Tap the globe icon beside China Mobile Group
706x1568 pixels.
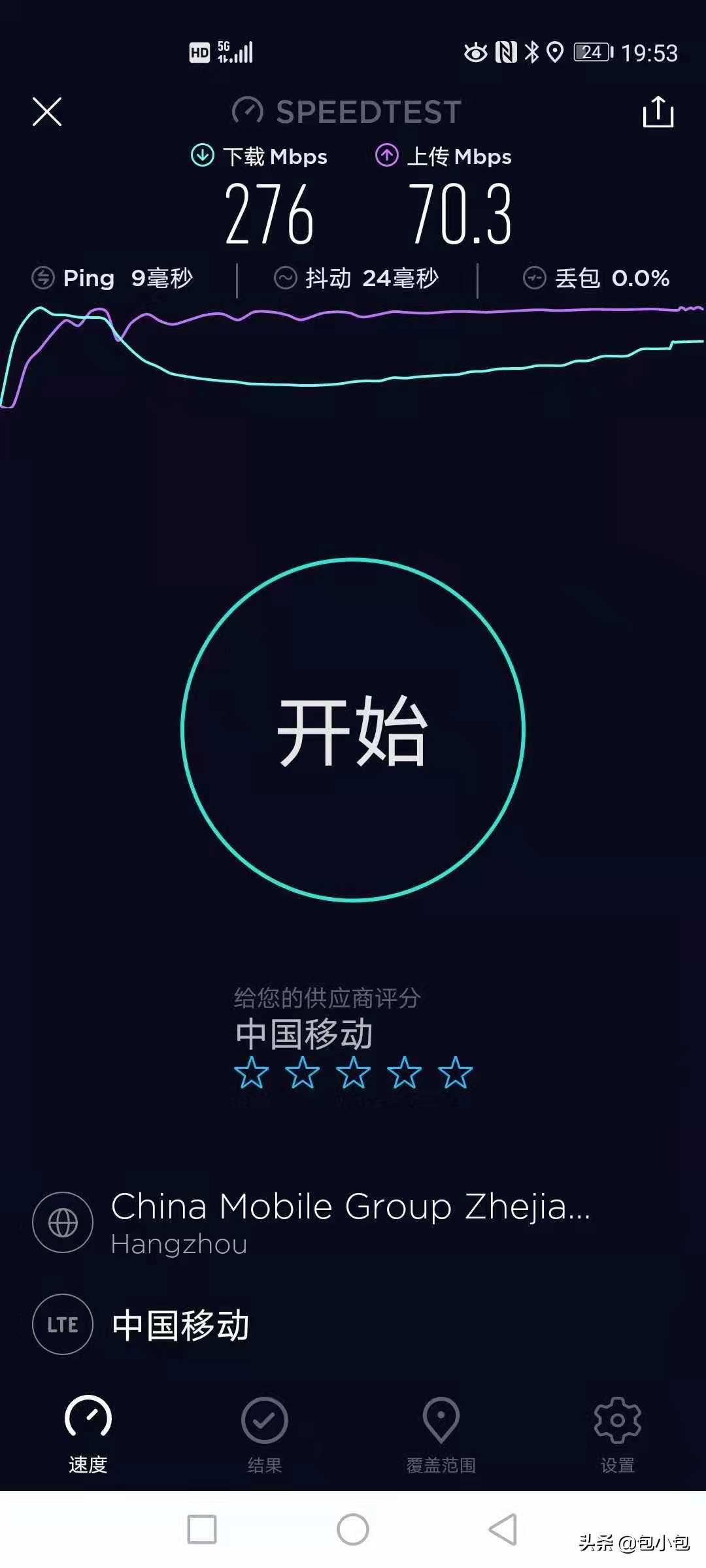[62, 1222]
